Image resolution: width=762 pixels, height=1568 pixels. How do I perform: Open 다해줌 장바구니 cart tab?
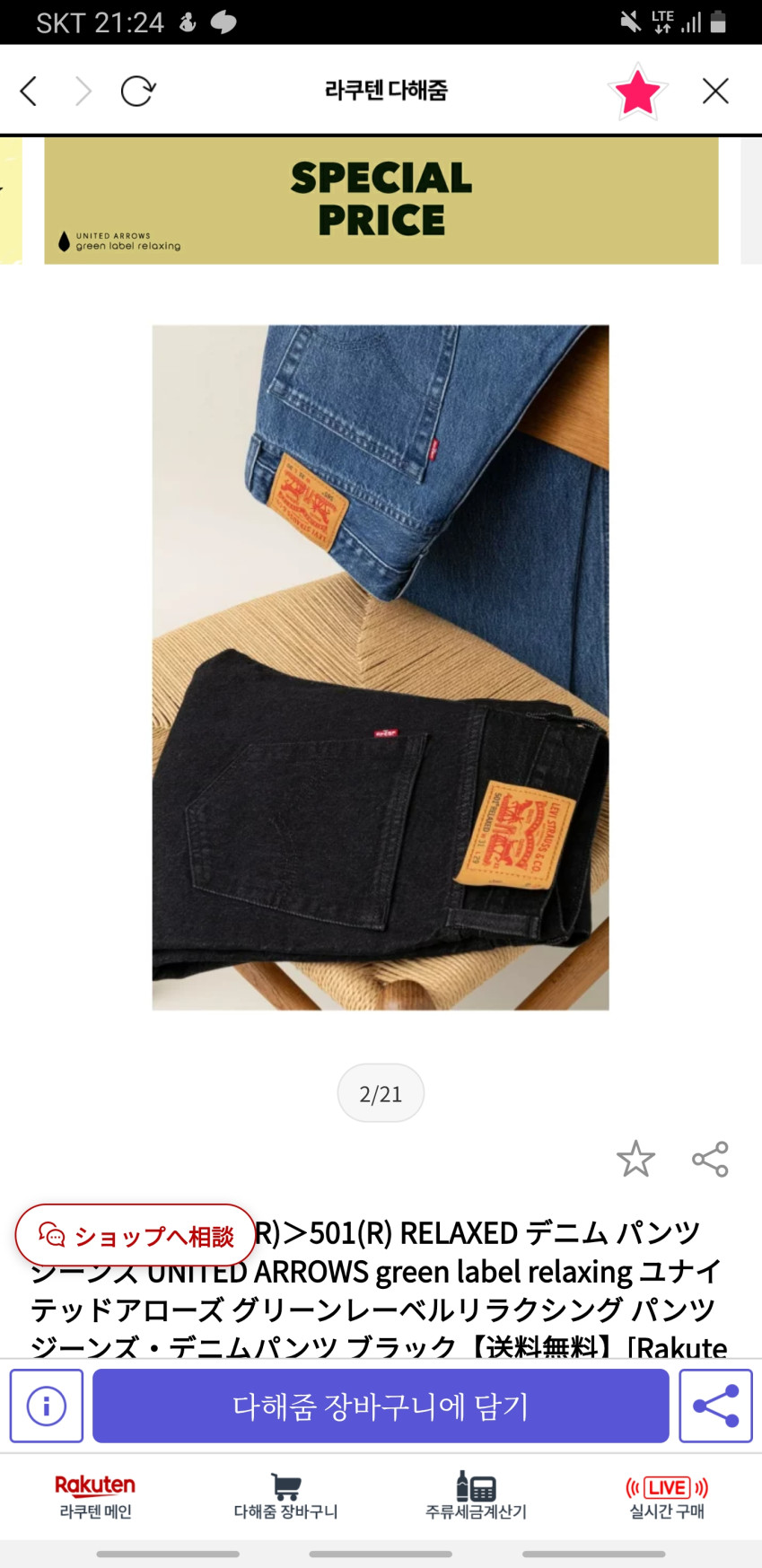tap(285, 1497)
